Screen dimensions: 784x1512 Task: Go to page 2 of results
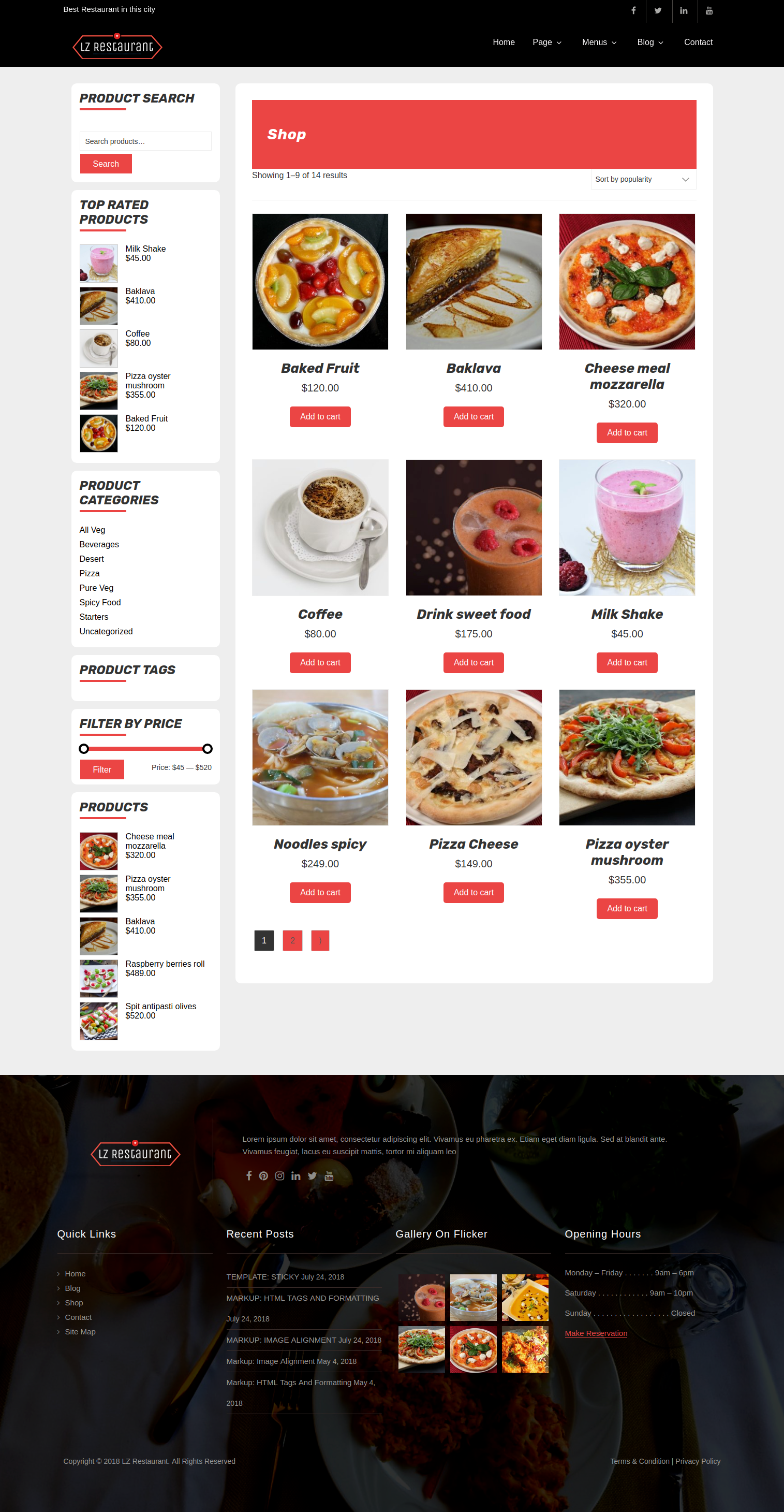pos(292,940)
